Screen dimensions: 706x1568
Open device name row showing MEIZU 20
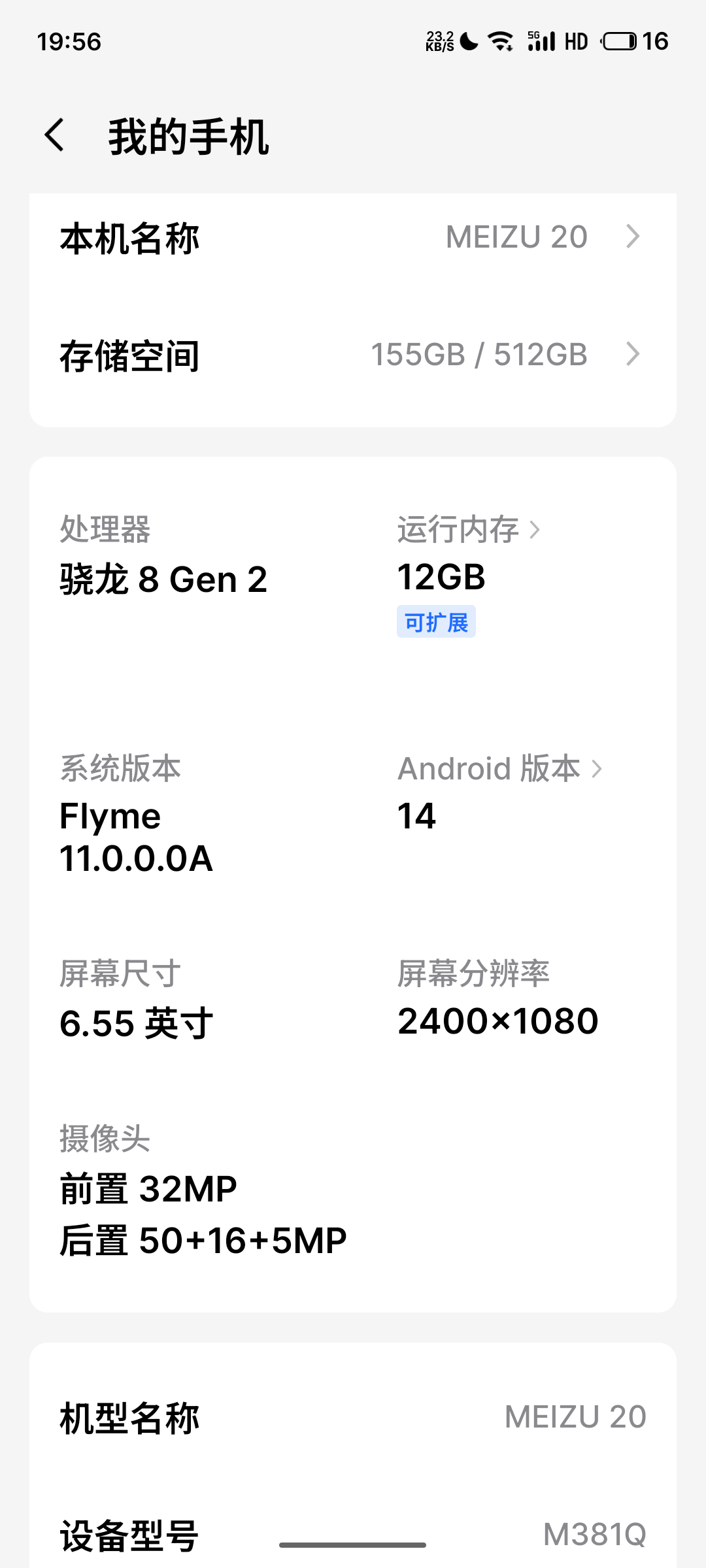coord(353,236)
